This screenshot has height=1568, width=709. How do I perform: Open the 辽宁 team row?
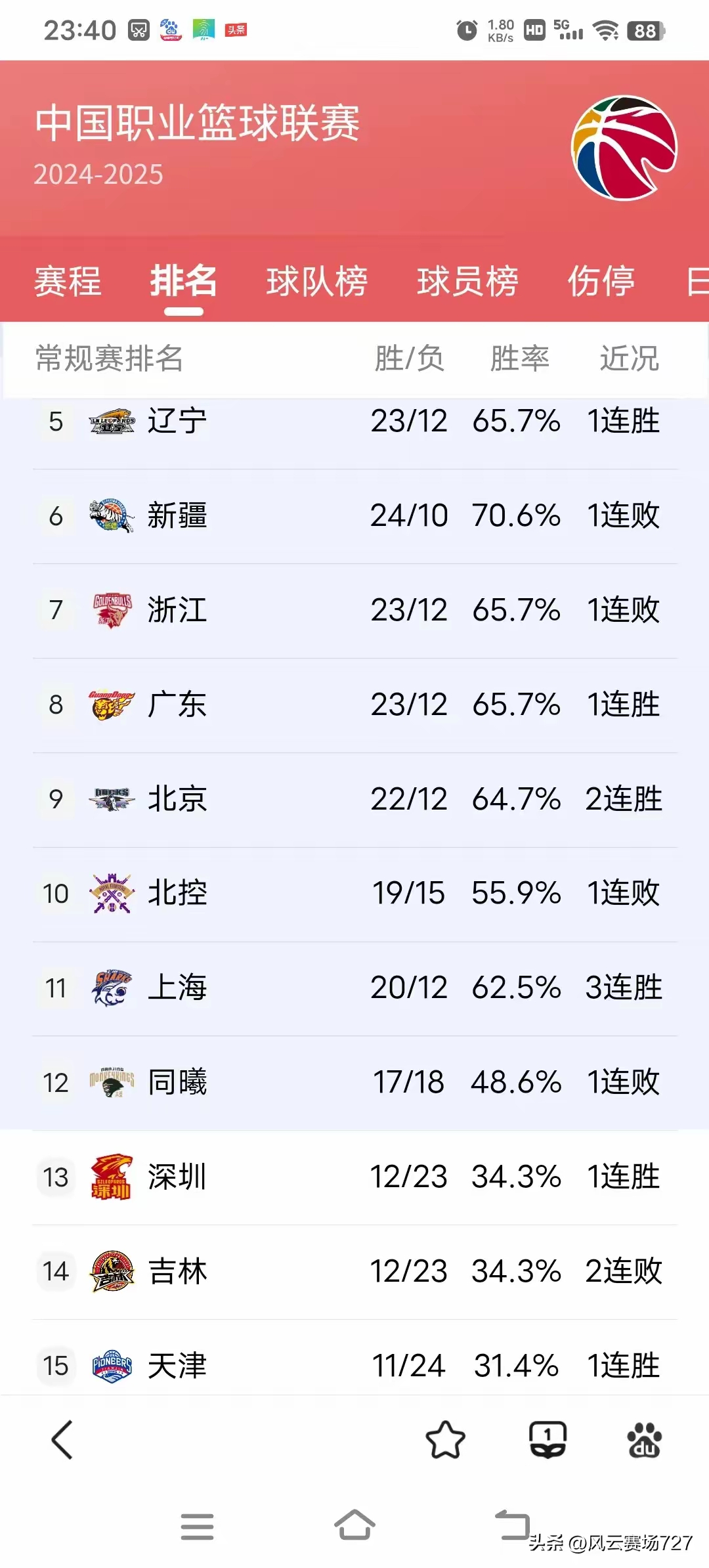[177, 422]
